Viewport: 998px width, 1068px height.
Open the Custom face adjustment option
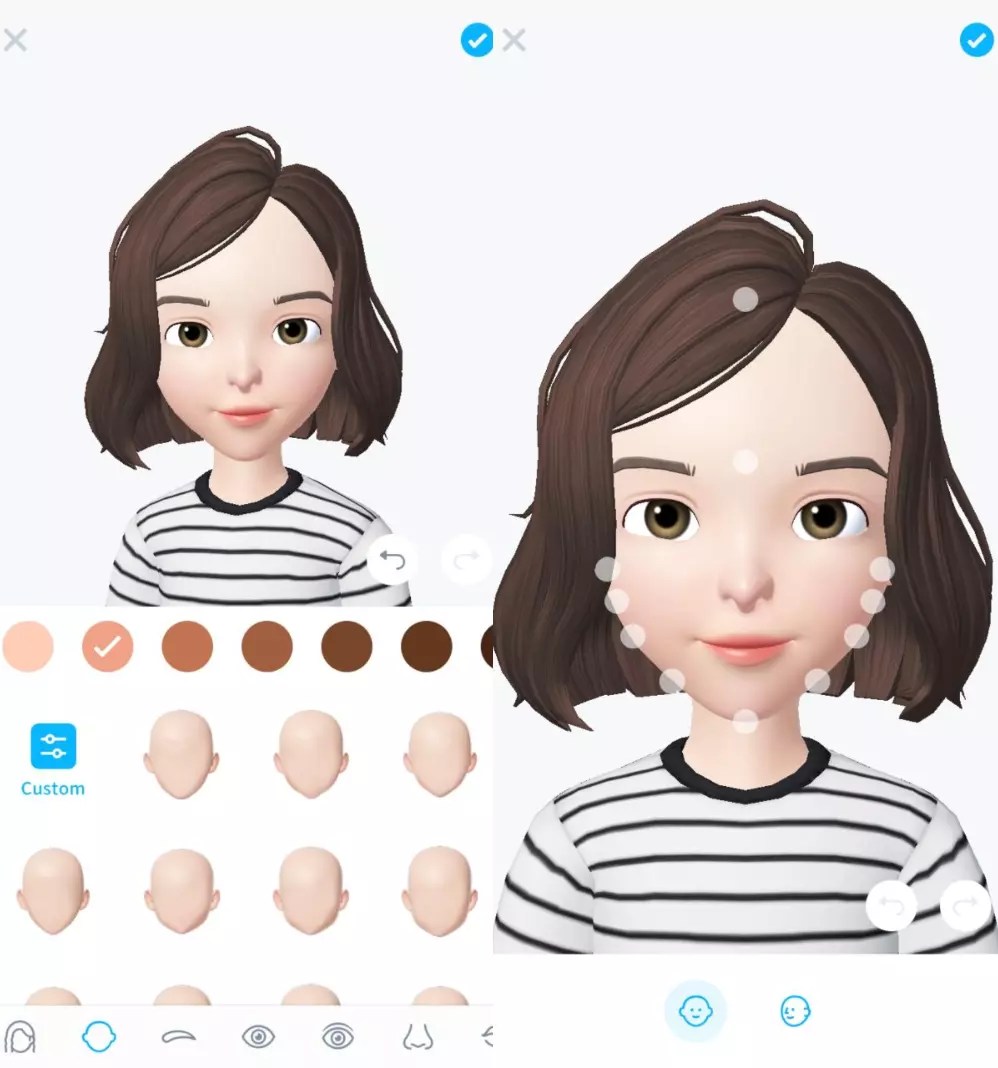point(53,758)
